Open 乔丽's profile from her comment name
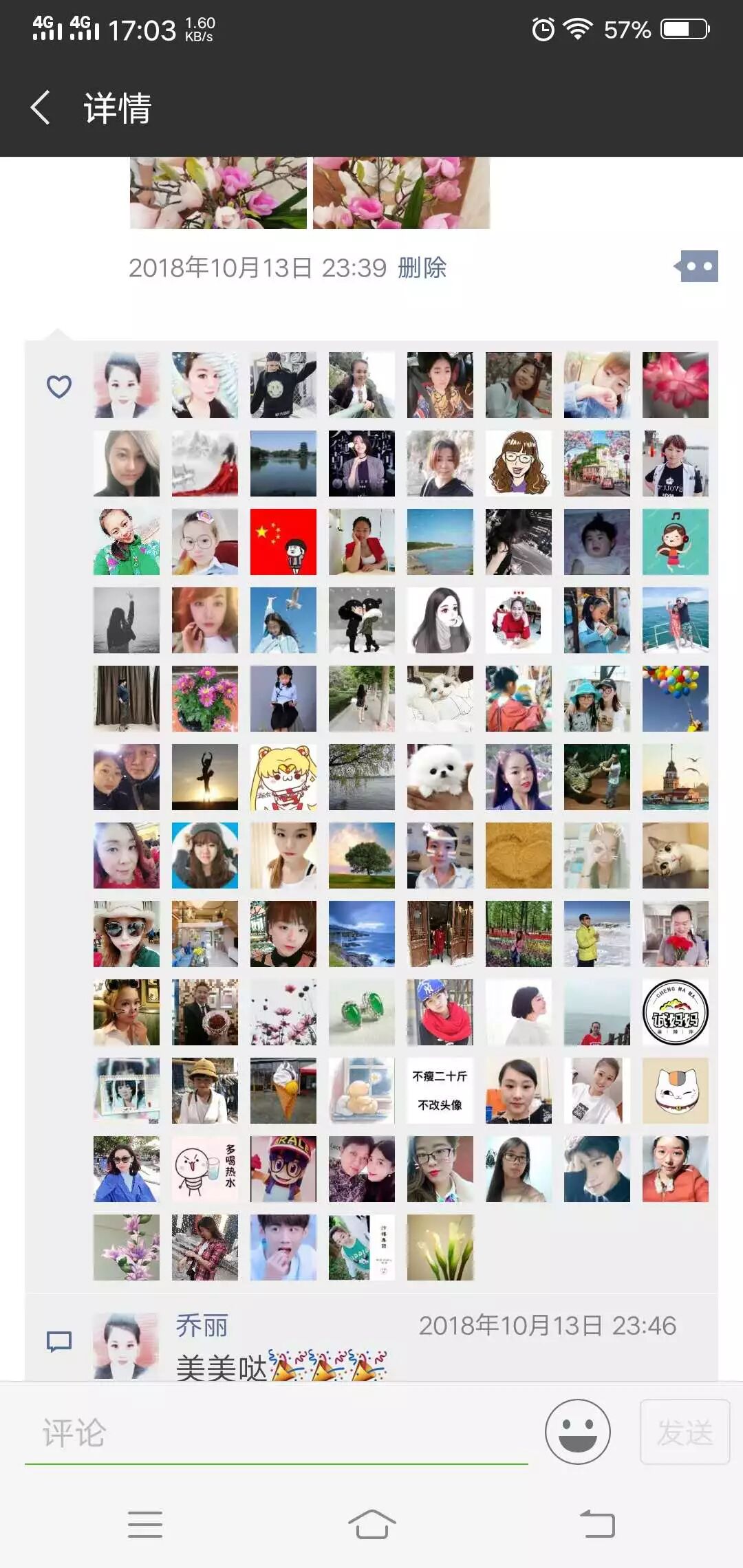The width and height of the screenshot is (743, 1568). coord(201,1325)
